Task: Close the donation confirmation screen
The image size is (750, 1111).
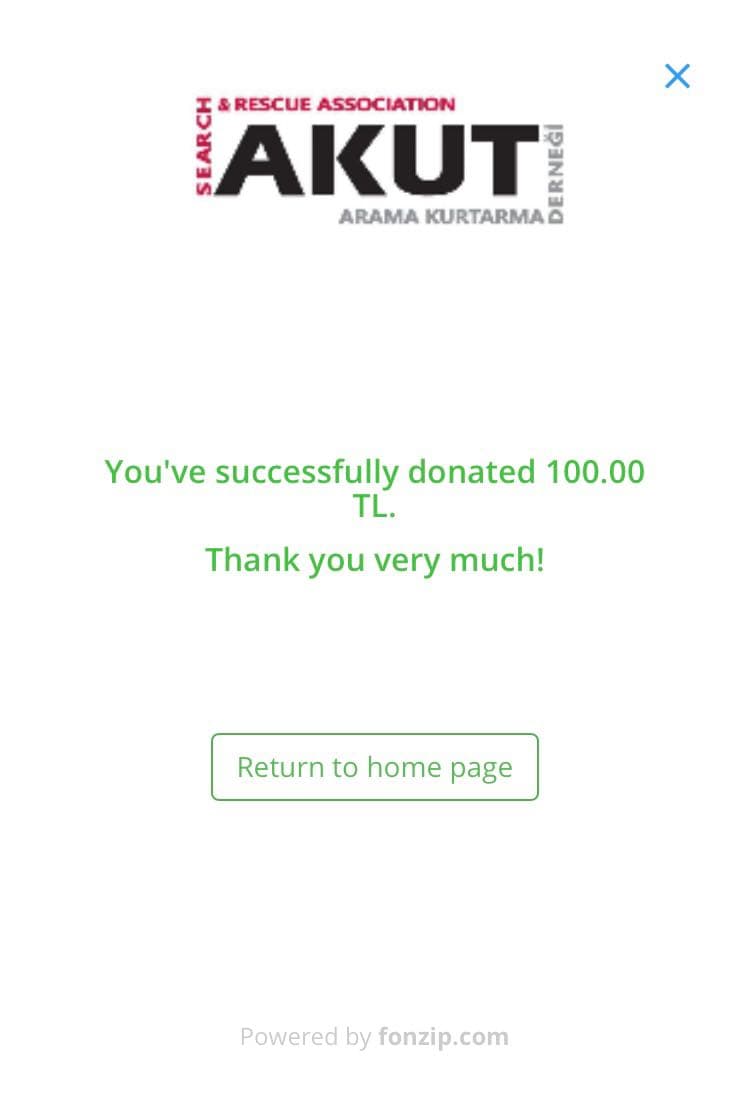Action: pyautogui.click(x=677, y=76)
